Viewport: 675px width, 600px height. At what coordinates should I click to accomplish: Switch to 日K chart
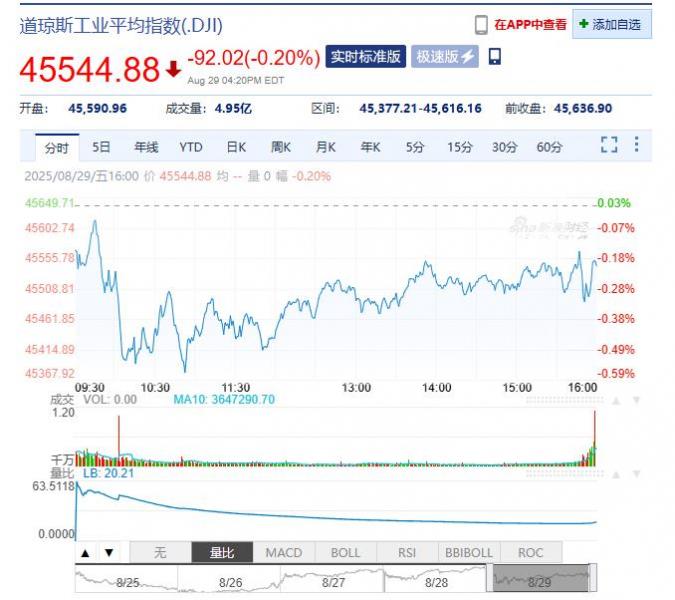[x=235, y=147]
